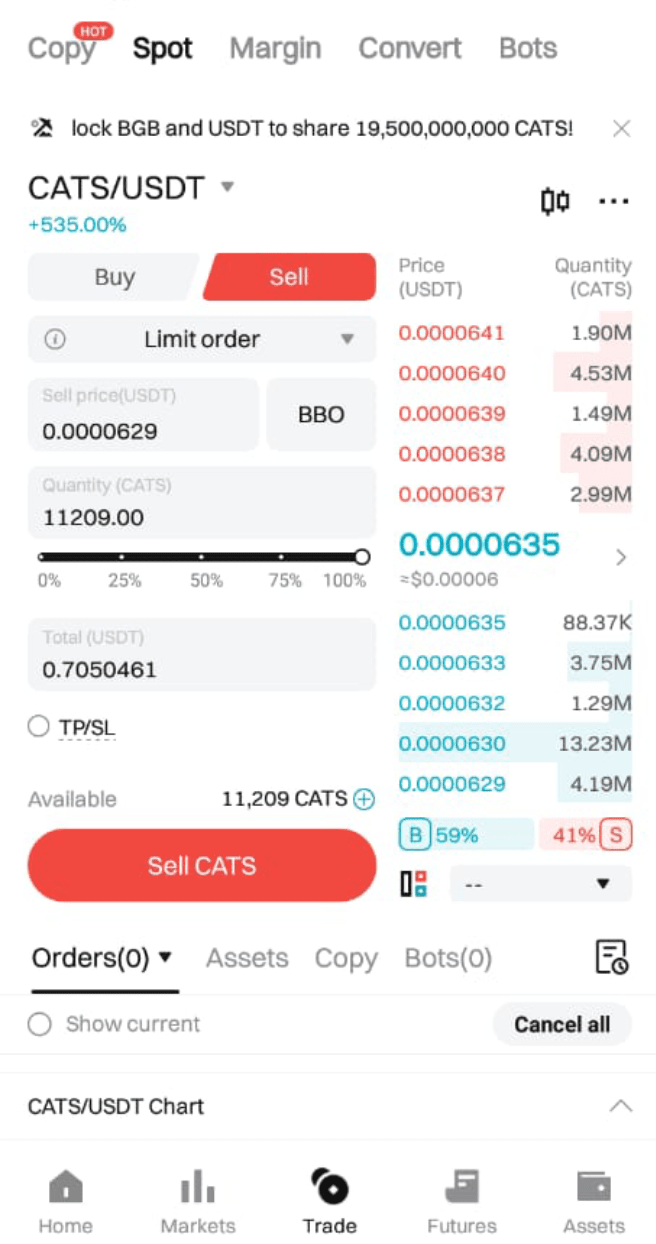The width and height of the screenshot is (656, 1244).
Task: Open the three-dot overflow menu
Action: (613, 201)
